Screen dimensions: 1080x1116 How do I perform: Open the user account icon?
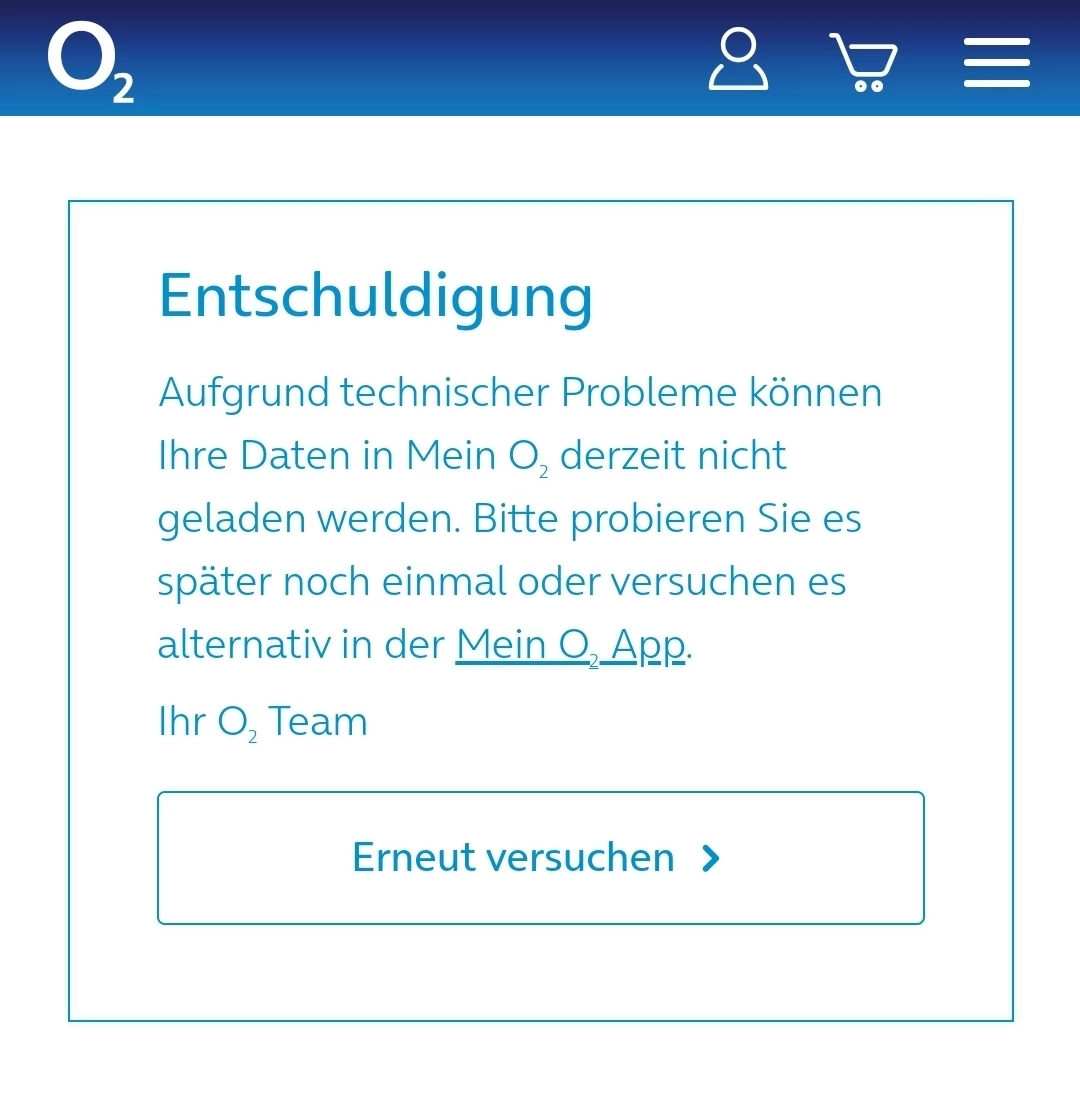738,61
